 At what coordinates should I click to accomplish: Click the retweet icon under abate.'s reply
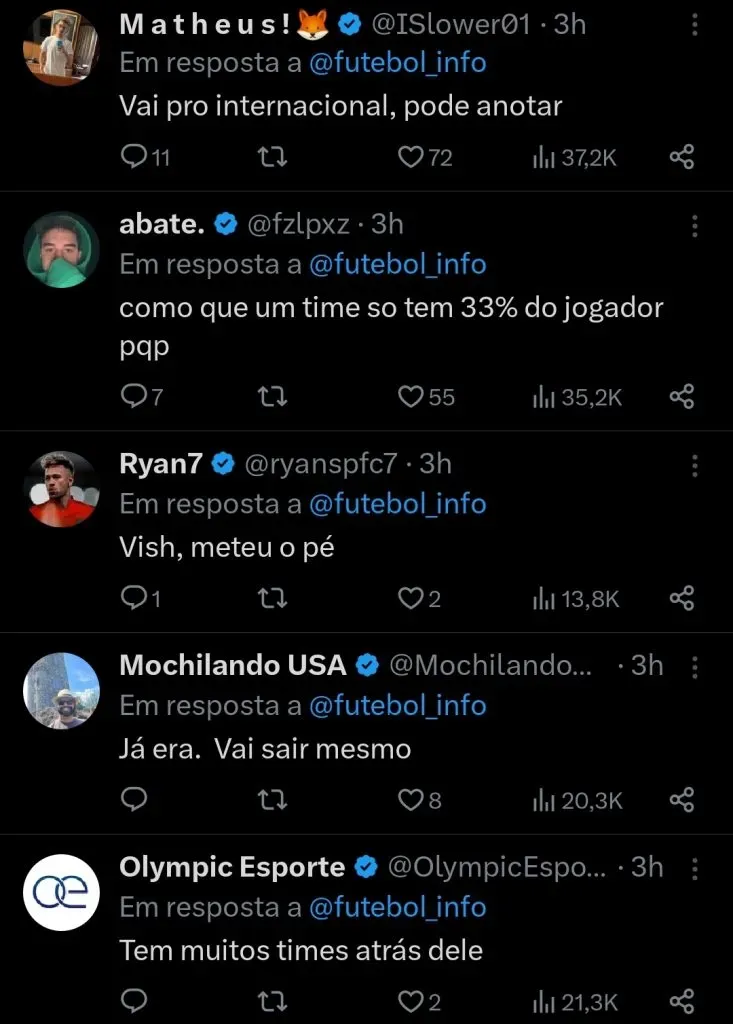pyautogui.click(x=271, y=397)
